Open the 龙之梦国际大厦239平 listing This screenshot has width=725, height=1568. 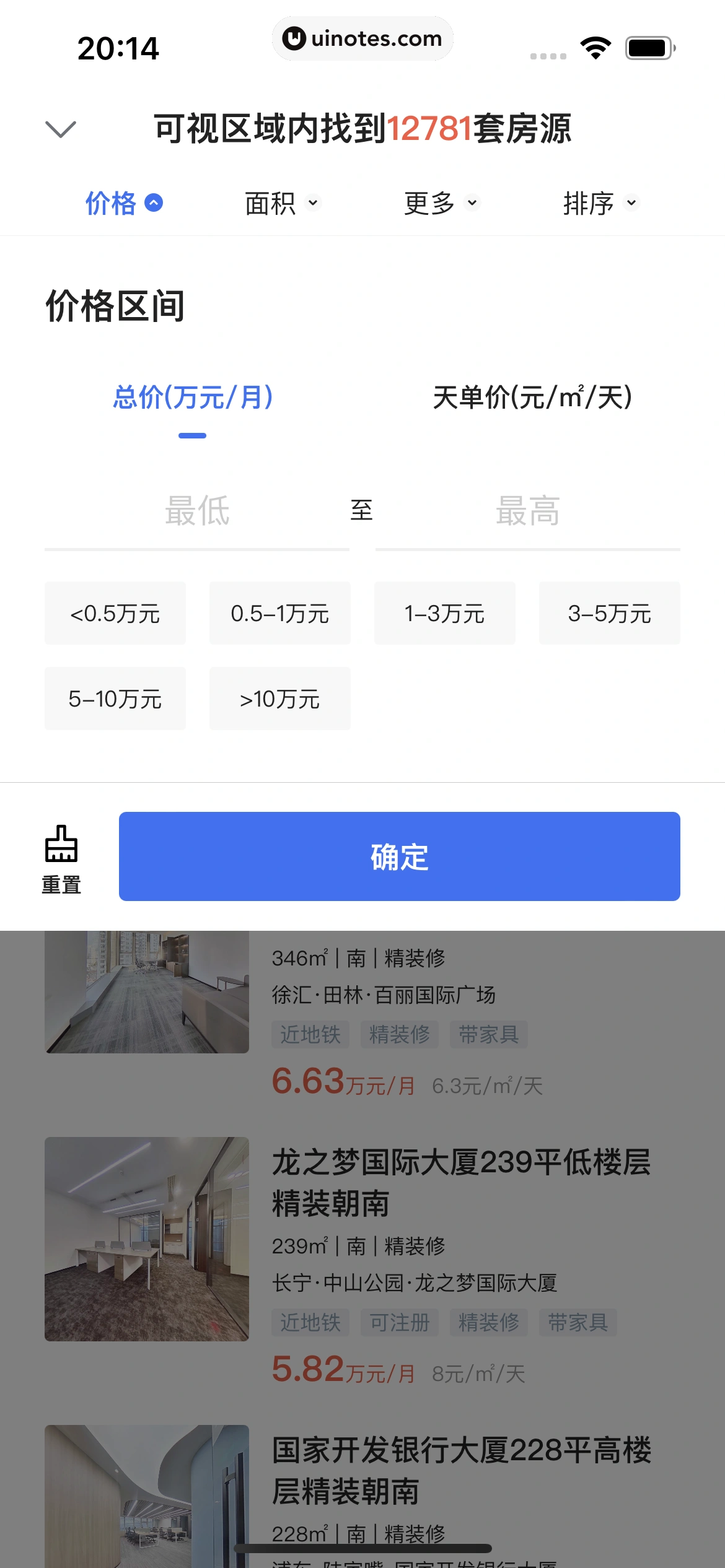(461, 1182)
